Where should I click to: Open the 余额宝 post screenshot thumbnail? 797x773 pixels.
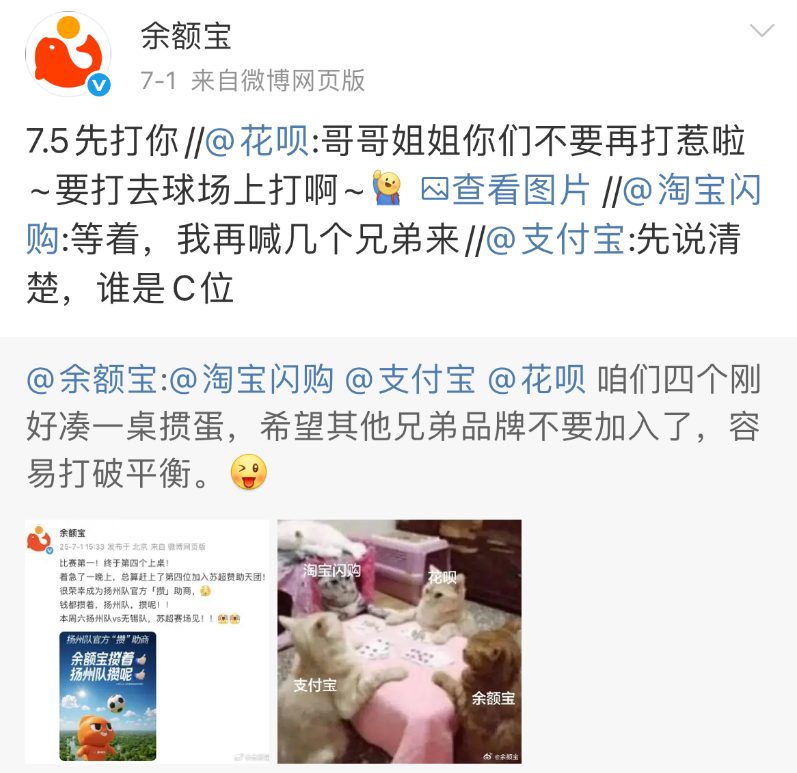[x=147, y=641]
